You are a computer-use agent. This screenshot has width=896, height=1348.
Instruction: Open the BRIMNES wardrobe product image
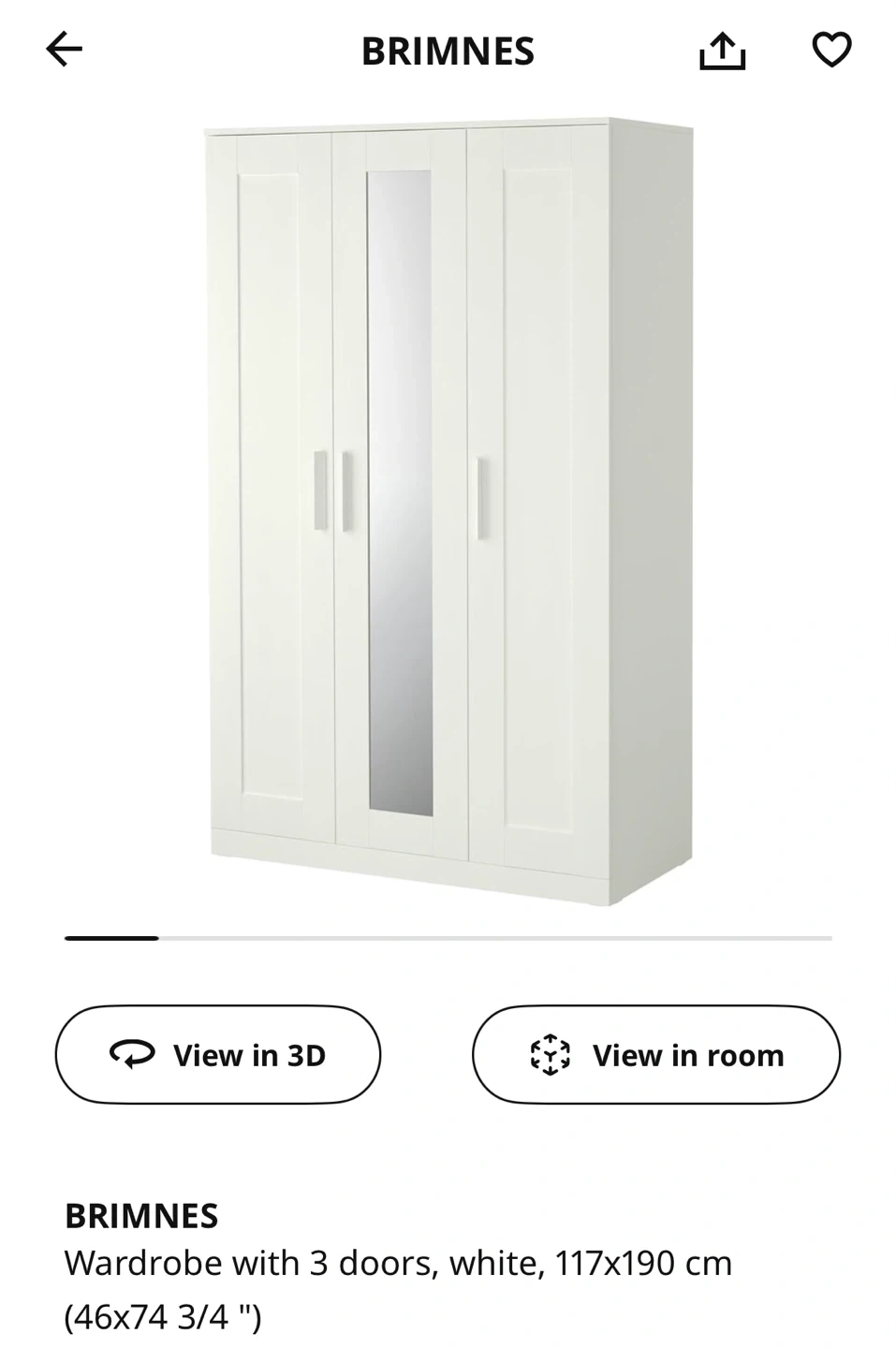tap(448, 510)
